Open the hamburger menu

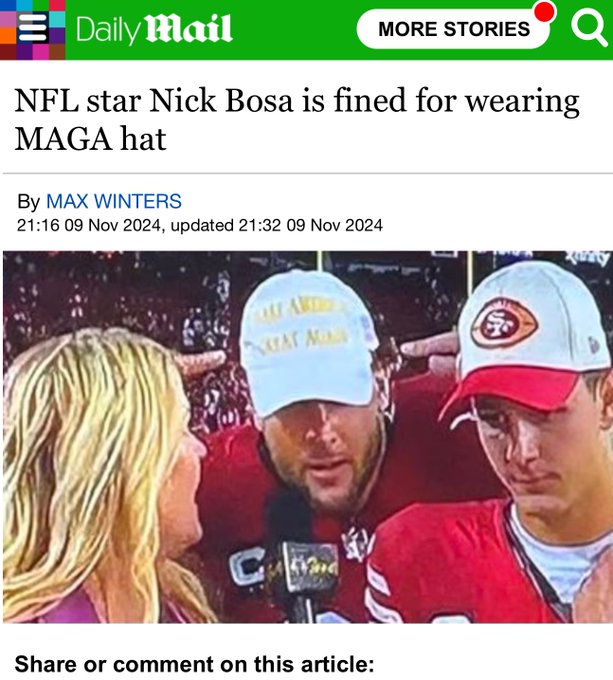click(x=33, y=29)
